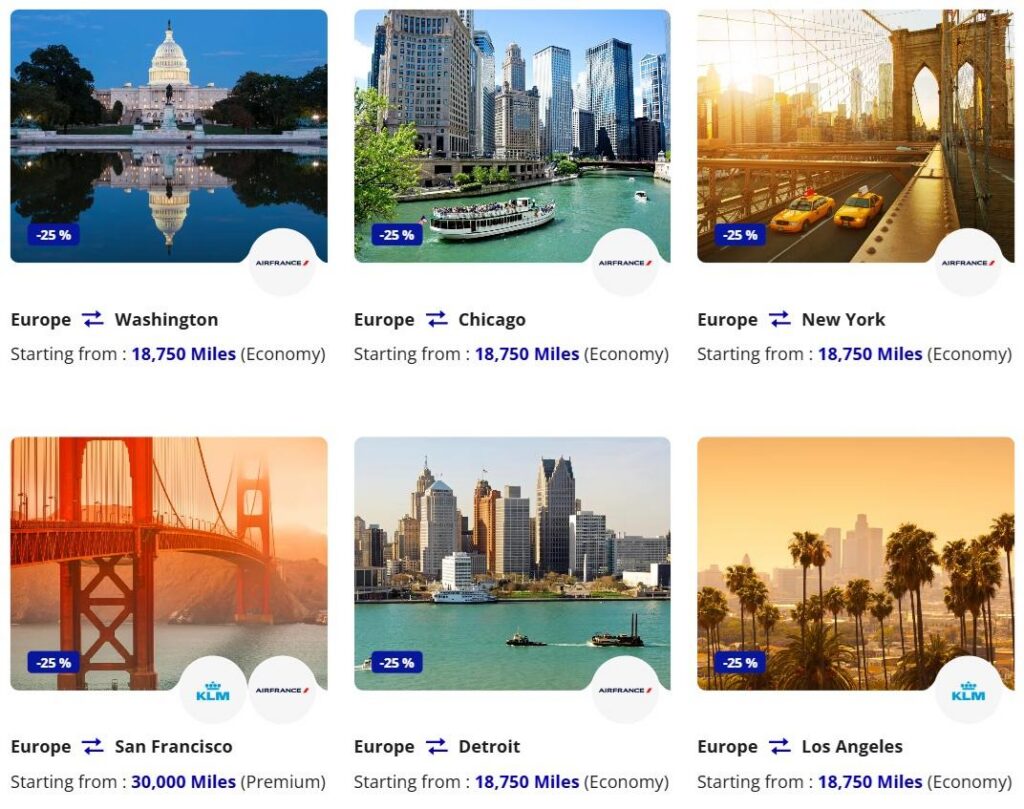Select the Europe to Chicago deal
The width and height of the screenshot is (1024, 809).
pyautogui.click(x=512, y=187)
